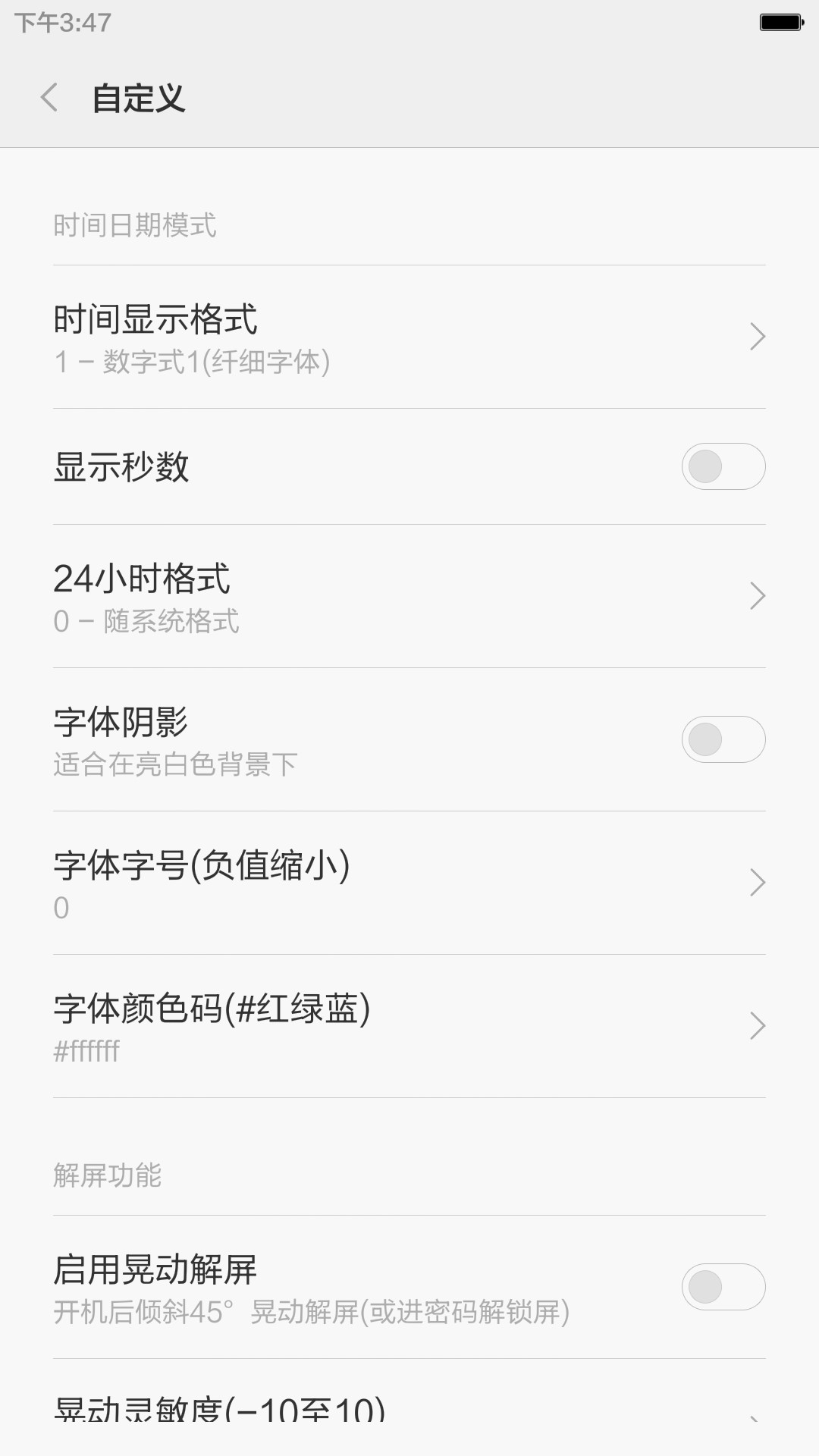819x1456 pixels.
Task: Open 24小时格式 option
Action: coord(409,597)
